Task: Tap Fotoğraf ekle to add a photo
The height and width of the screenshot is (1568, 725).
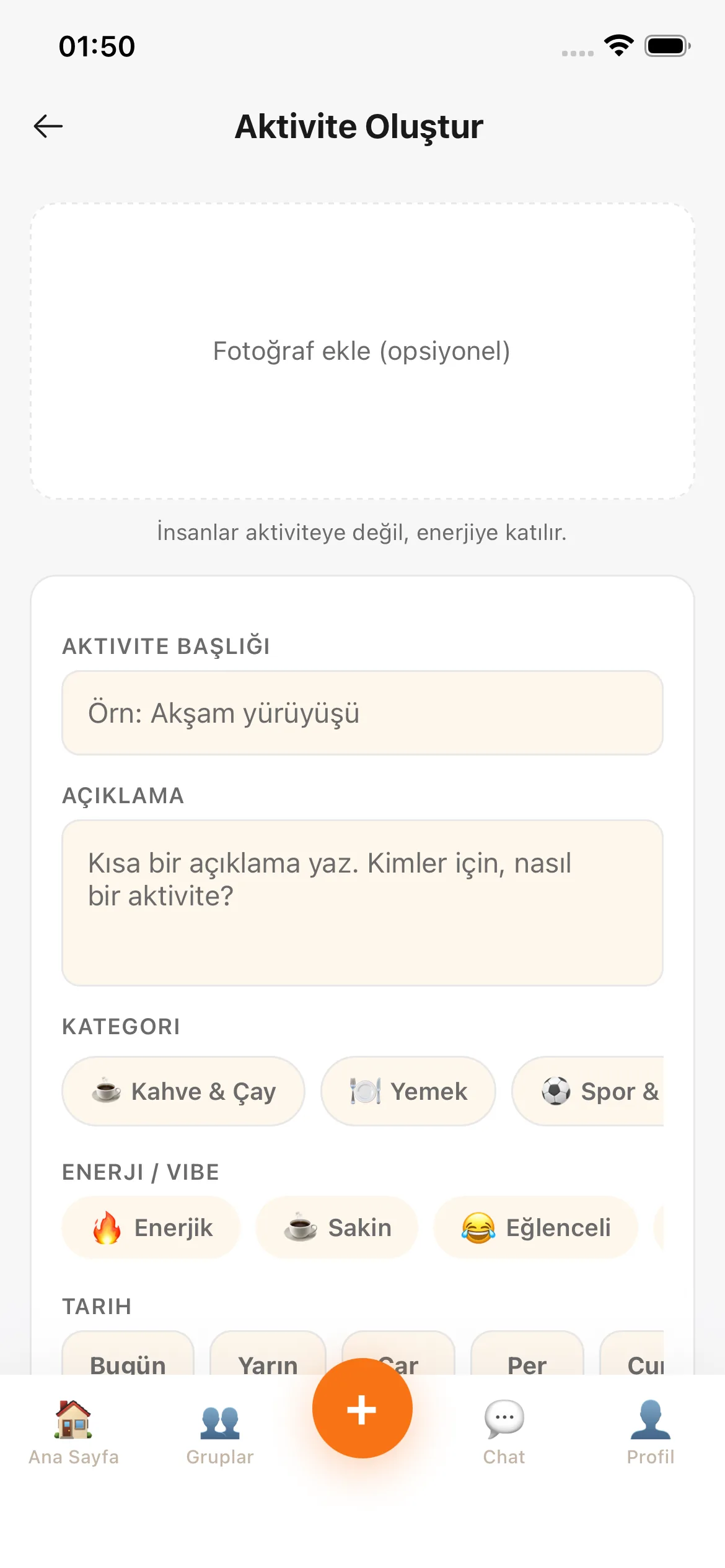Action: tap(362, 351)
